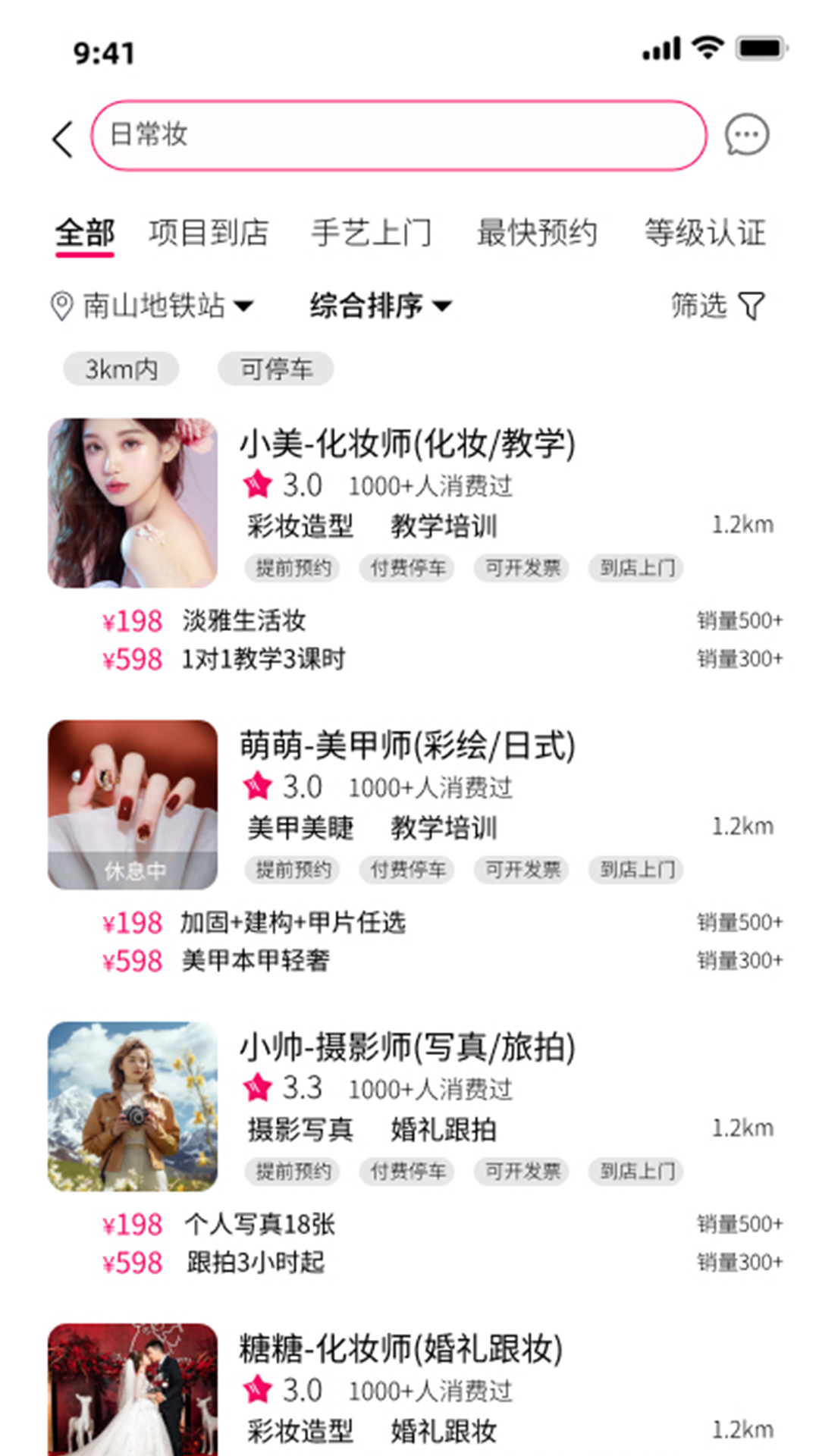This screenshot has height=1456, width=819.
Task: Expand the 综合排序 sort dropdown
Action: point(380,306)
